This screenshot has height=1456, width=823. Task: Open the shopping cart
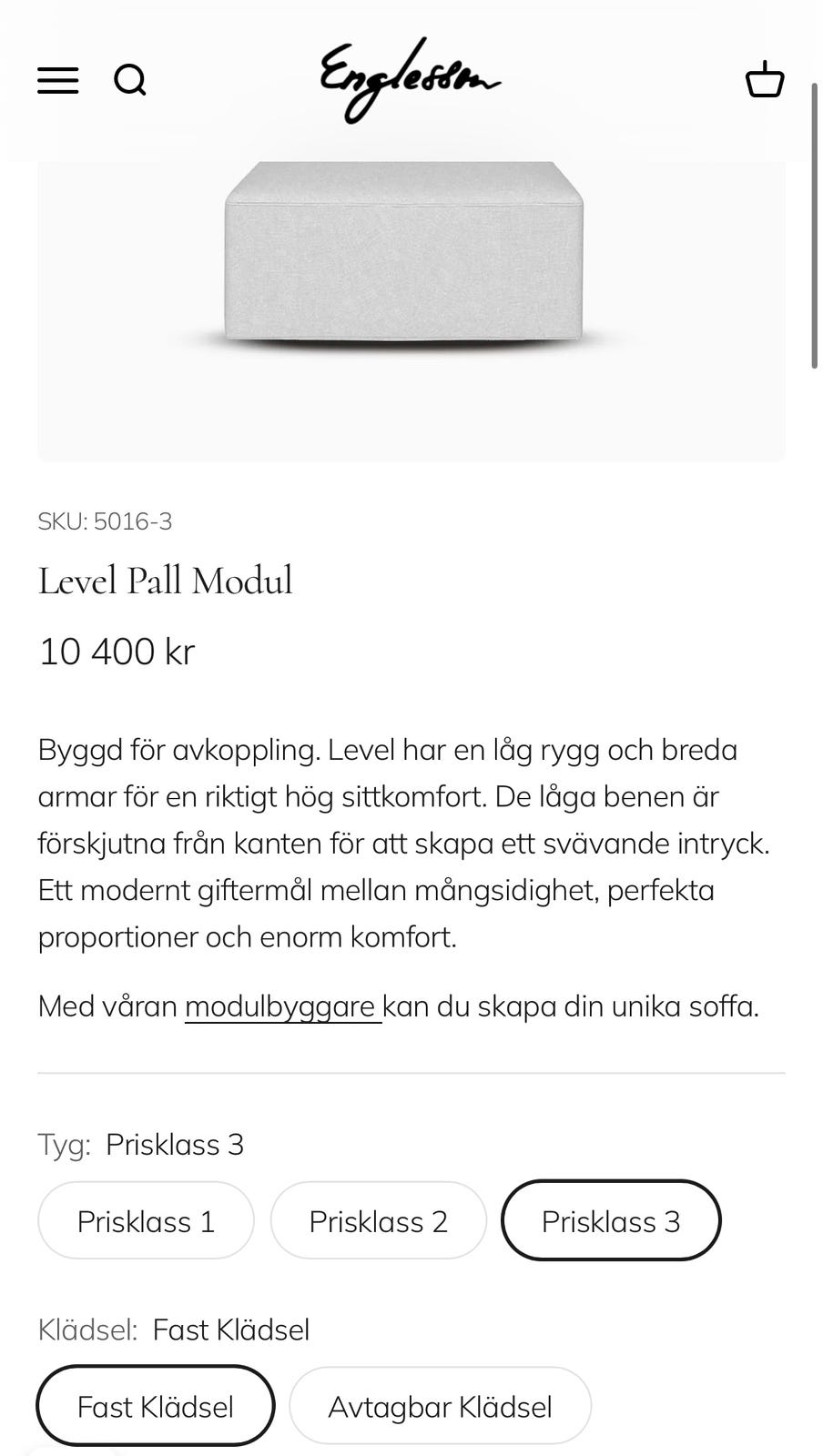point(765,80)
